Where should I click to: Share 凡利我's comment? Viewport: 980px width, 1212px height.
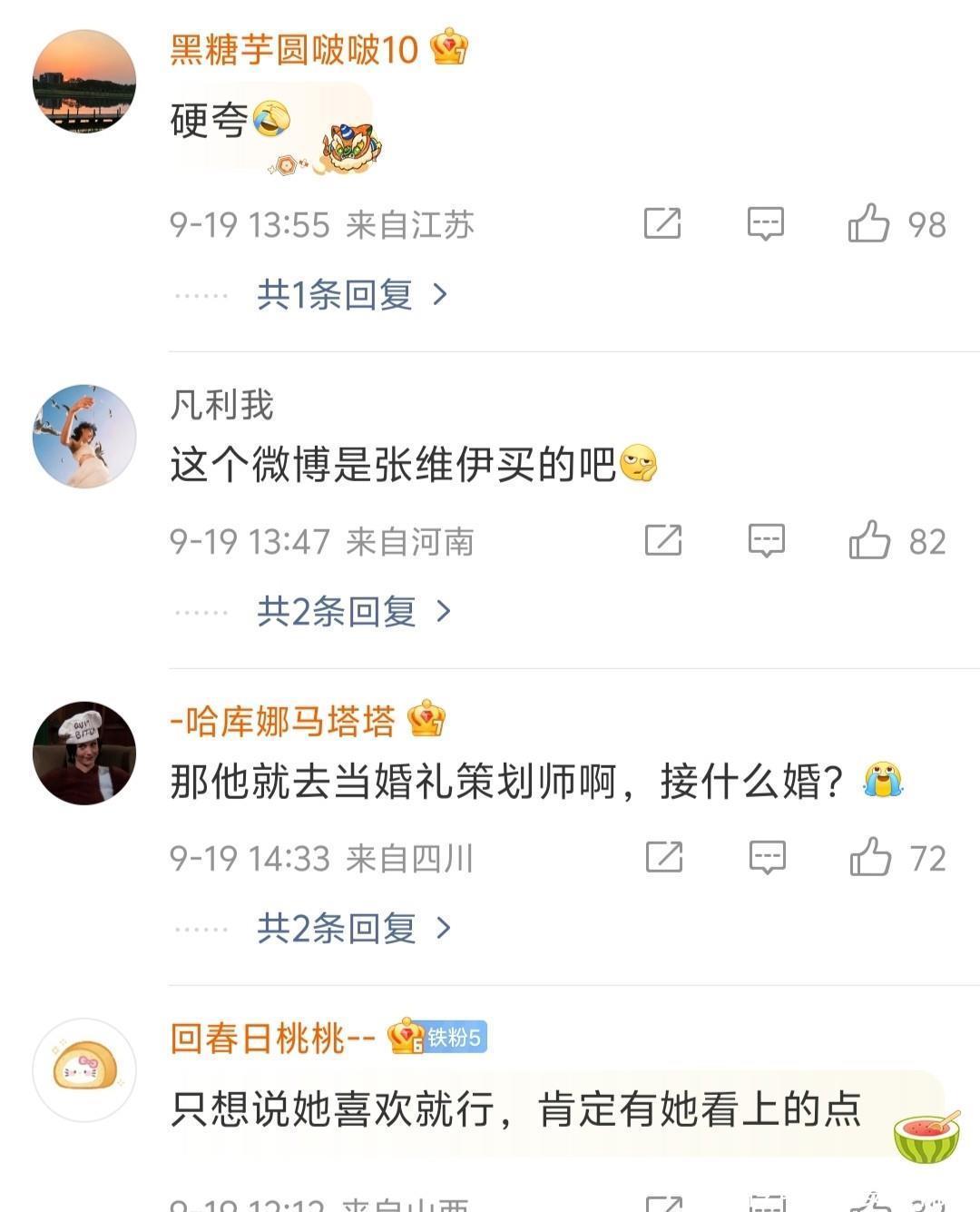(x=663, y=540)
